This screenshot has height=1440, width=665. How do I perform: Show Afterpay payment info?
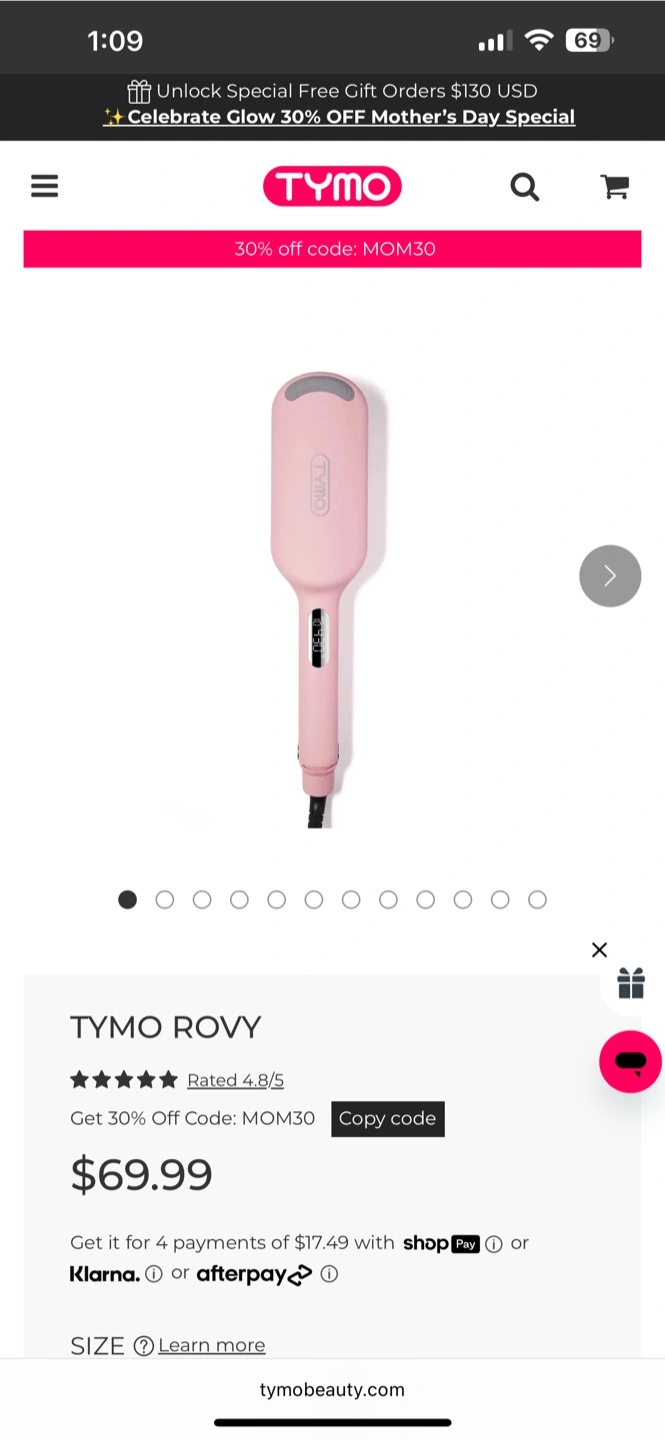329,1274
